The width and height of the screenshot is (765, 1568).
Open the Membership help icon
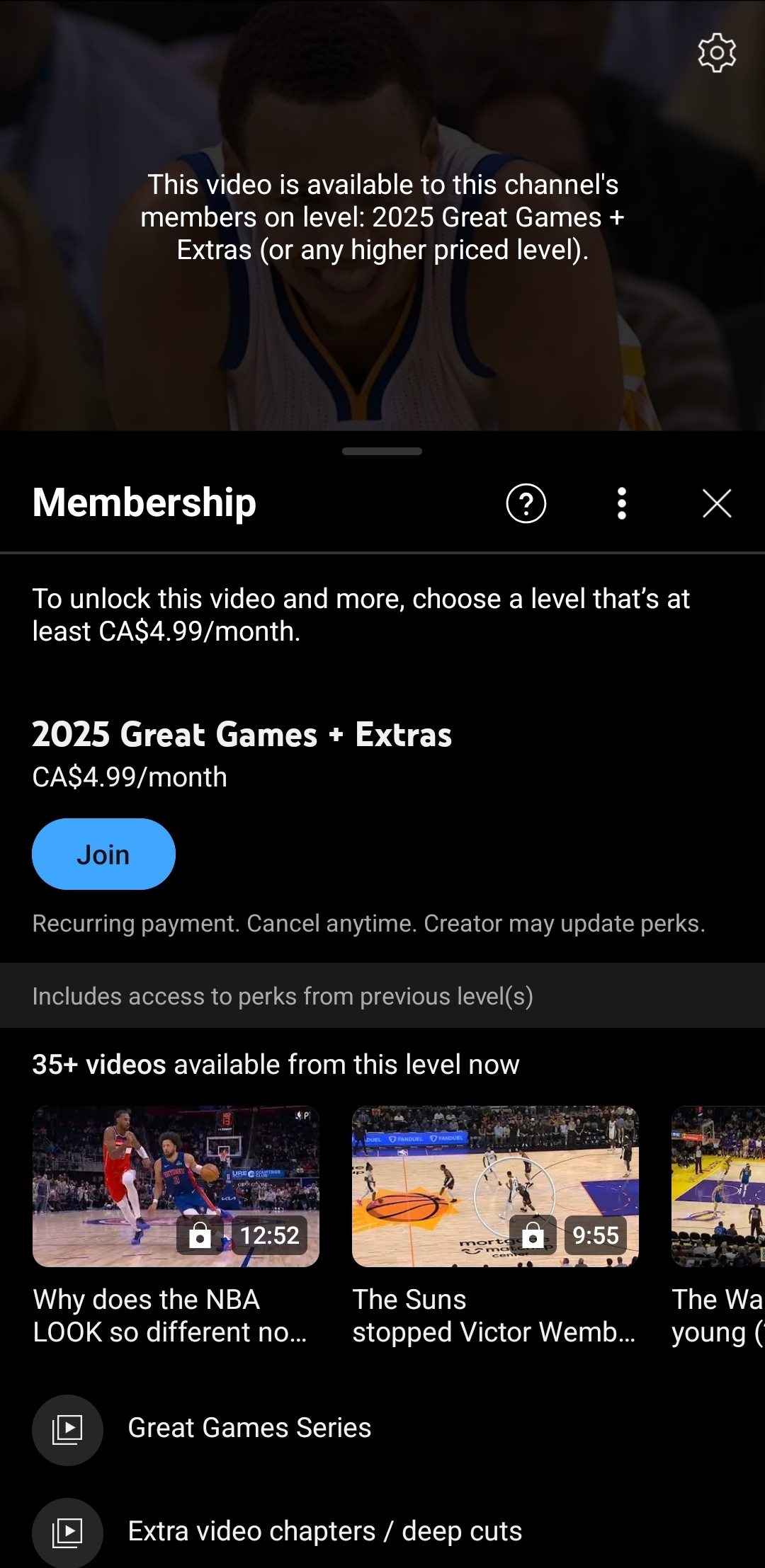coord(526,503)
